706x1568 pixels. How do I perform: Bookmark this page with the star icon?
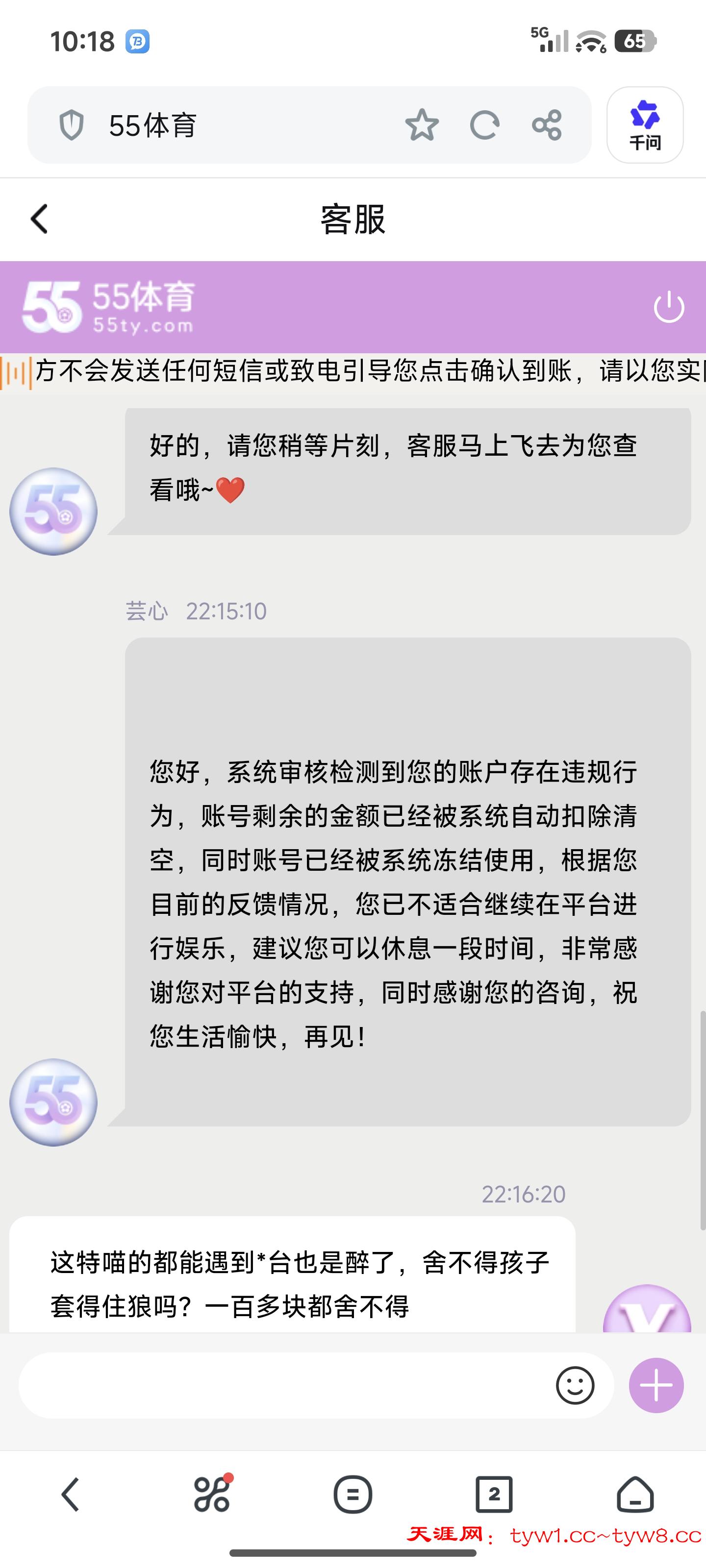pos(422,125)
